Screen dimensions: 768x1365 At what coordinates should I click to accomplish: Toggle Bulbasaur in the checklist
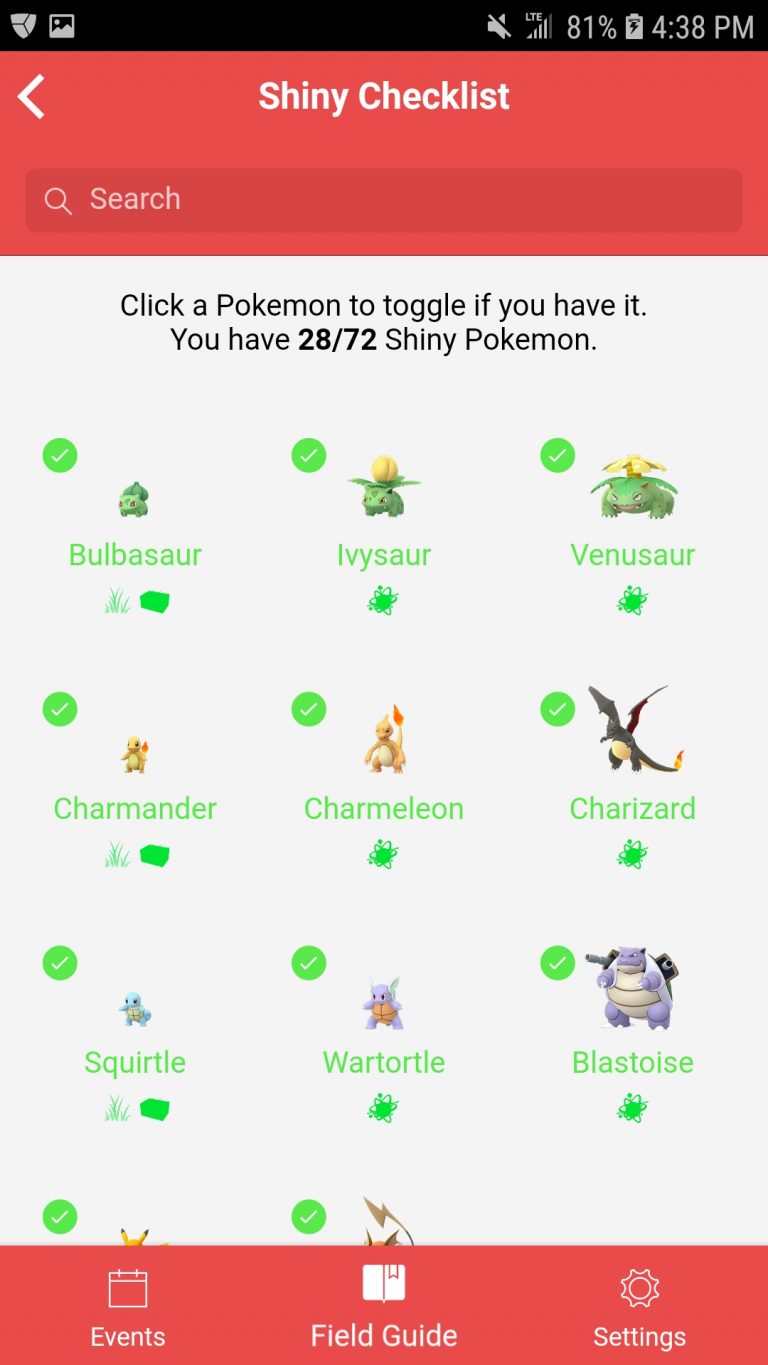tap(135, 528)
